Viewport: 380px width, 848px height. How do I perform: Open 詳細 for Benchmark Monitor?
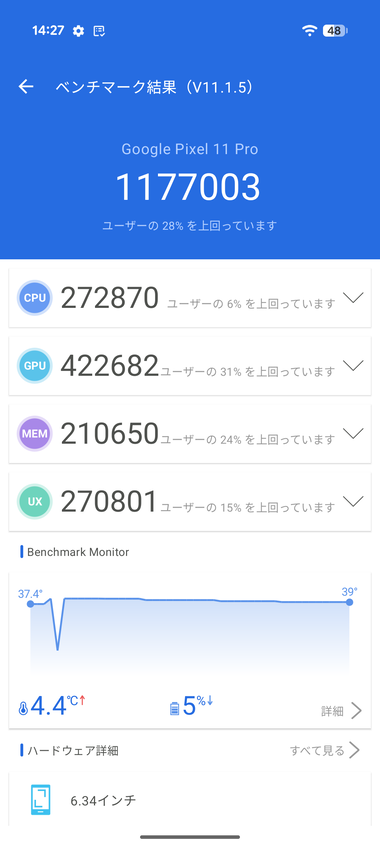tap(341, 711)
